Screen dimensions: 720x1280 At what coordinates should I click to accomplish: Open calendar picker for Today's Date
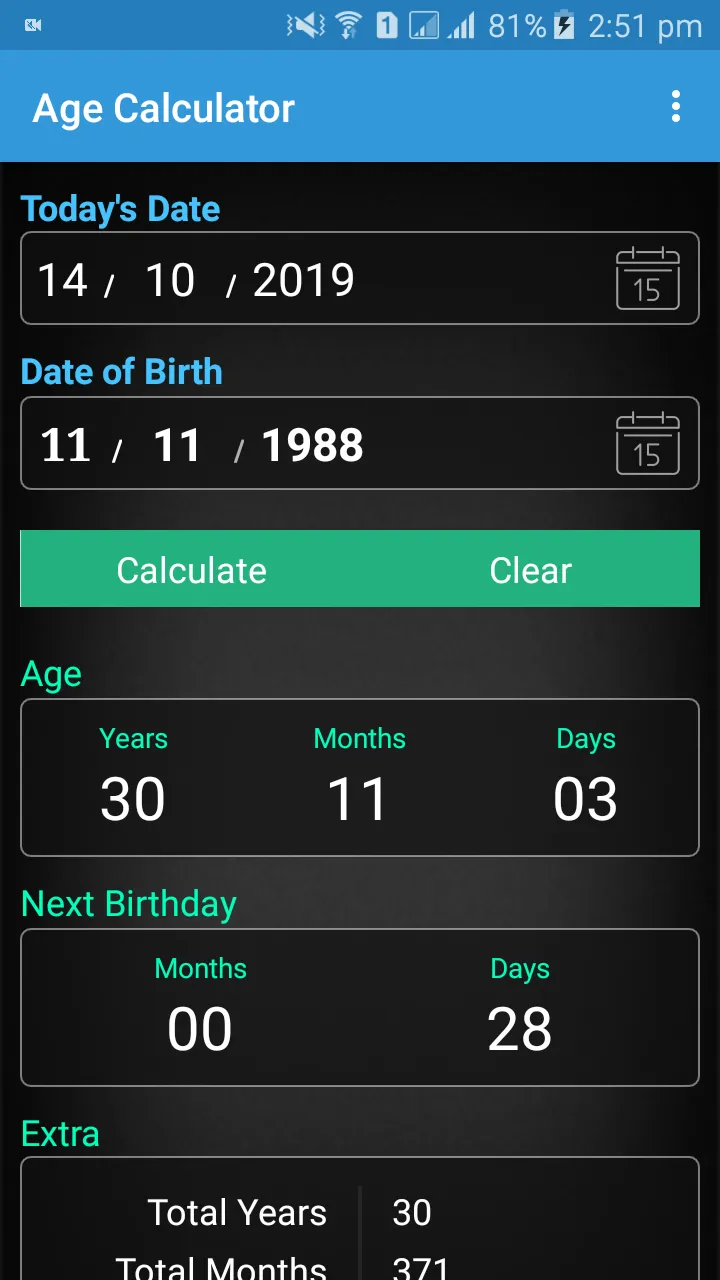647,279
